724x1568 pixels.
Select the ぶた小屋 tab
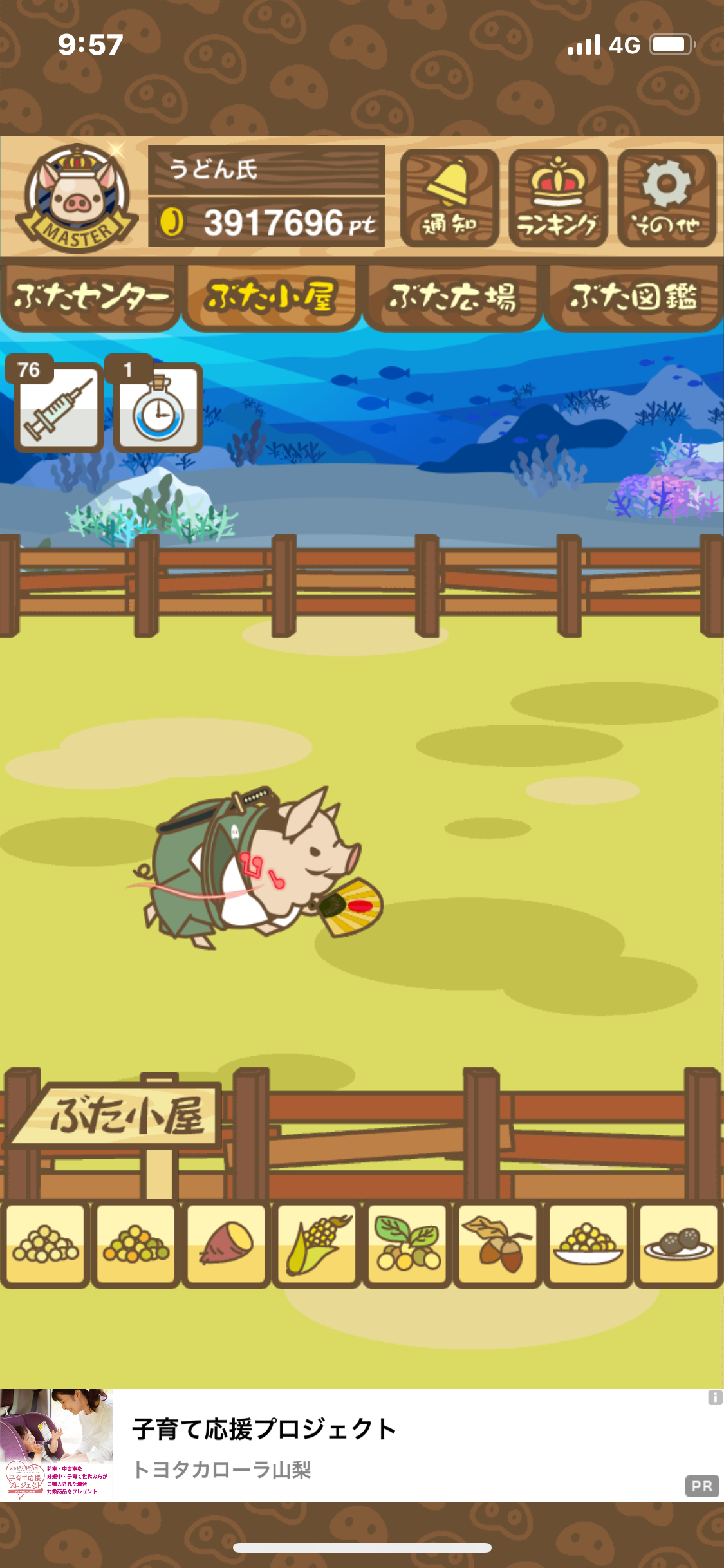click(x=271, y=297)
